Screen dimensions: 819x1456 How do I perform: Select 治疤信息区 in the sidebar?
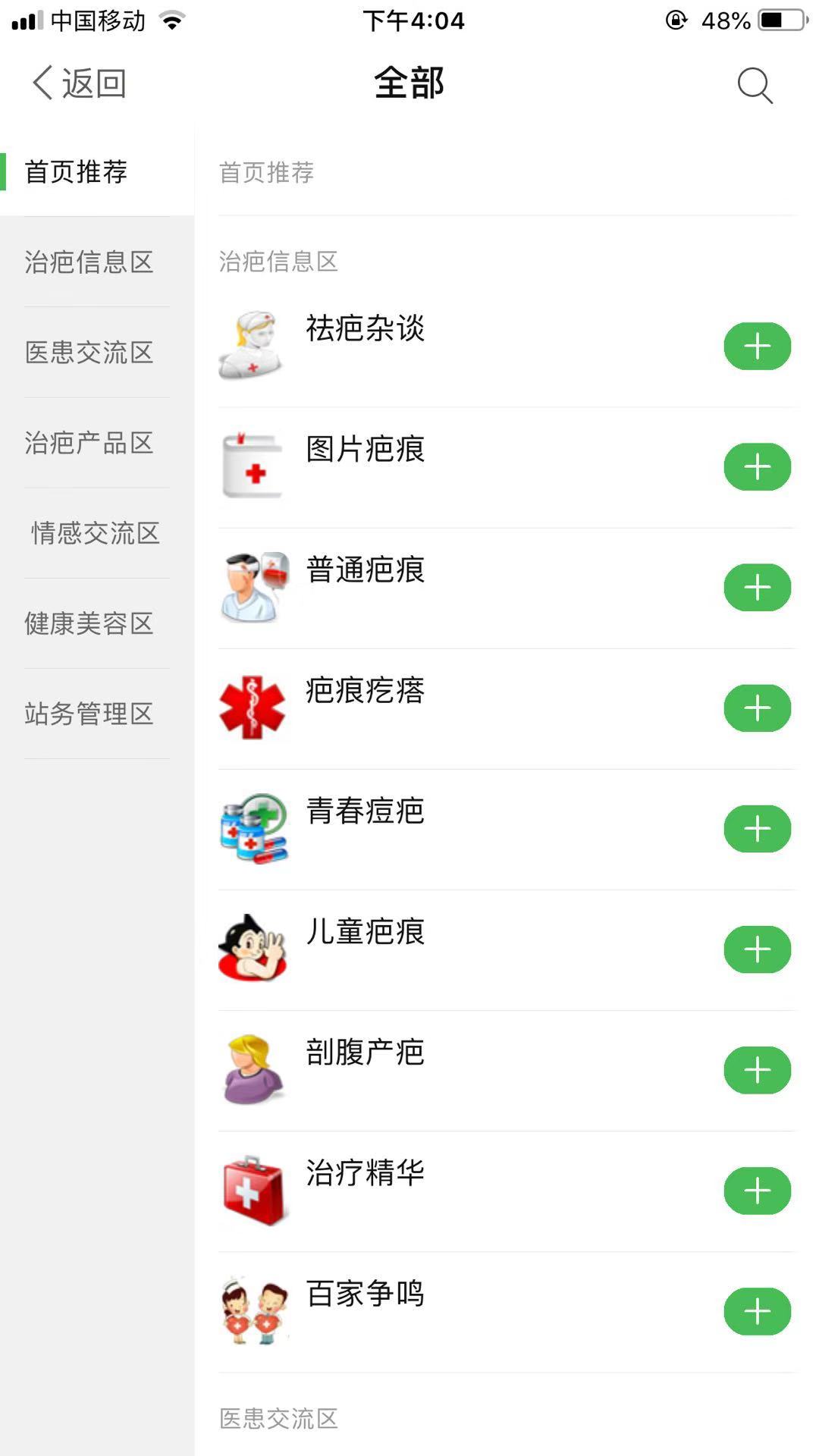[90, 263]
